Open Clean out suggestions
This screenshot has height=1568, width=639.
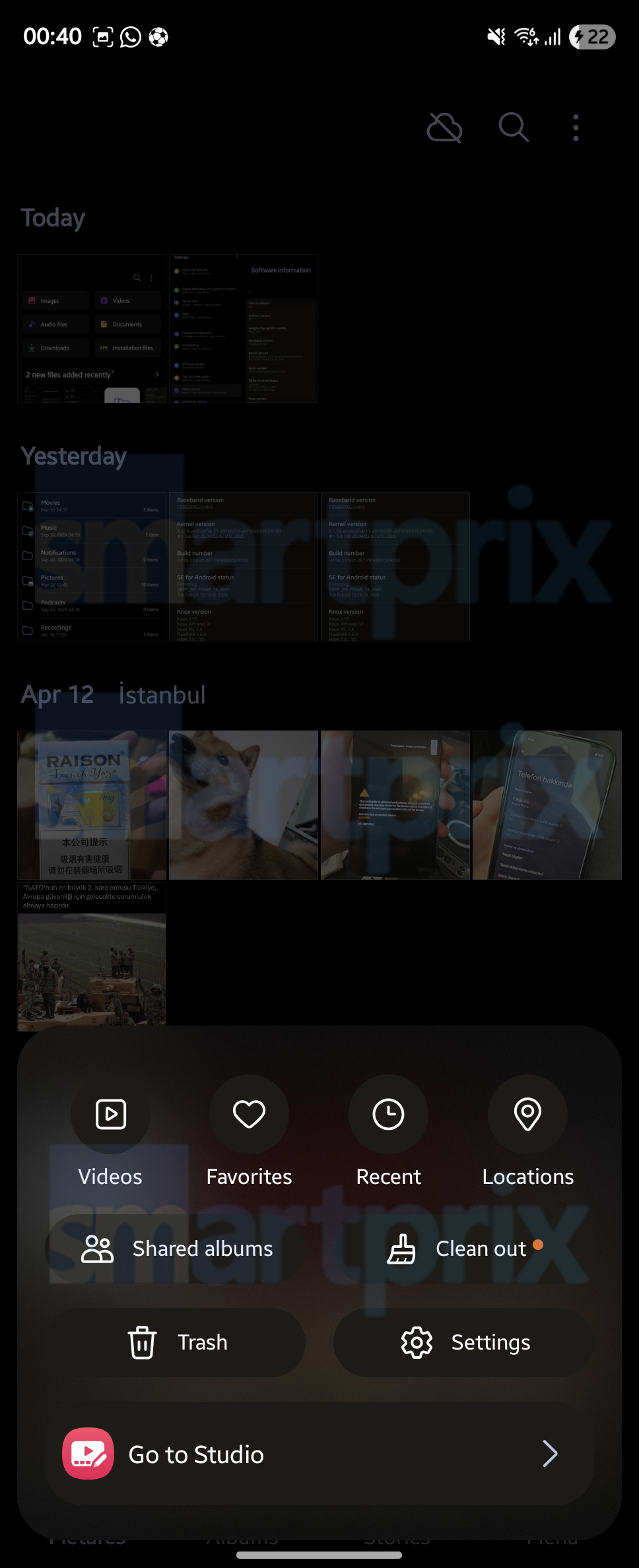click(464, 1249)
